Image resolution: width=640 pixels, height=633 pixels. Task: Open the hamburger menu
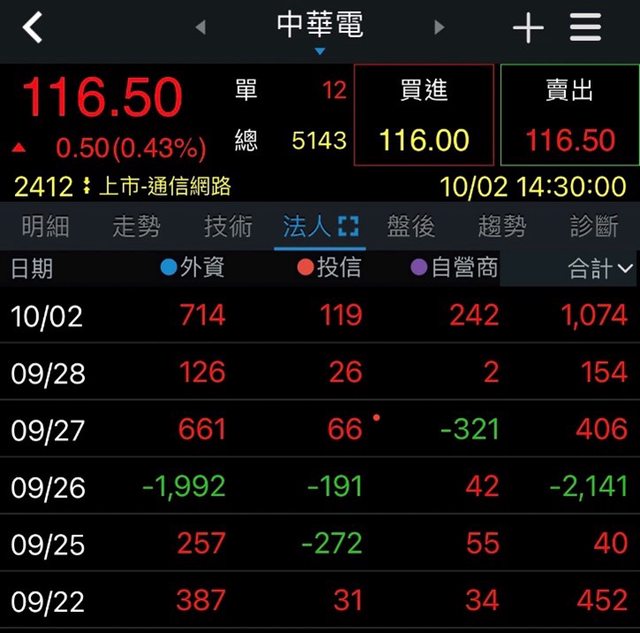(x=586, y=28)
